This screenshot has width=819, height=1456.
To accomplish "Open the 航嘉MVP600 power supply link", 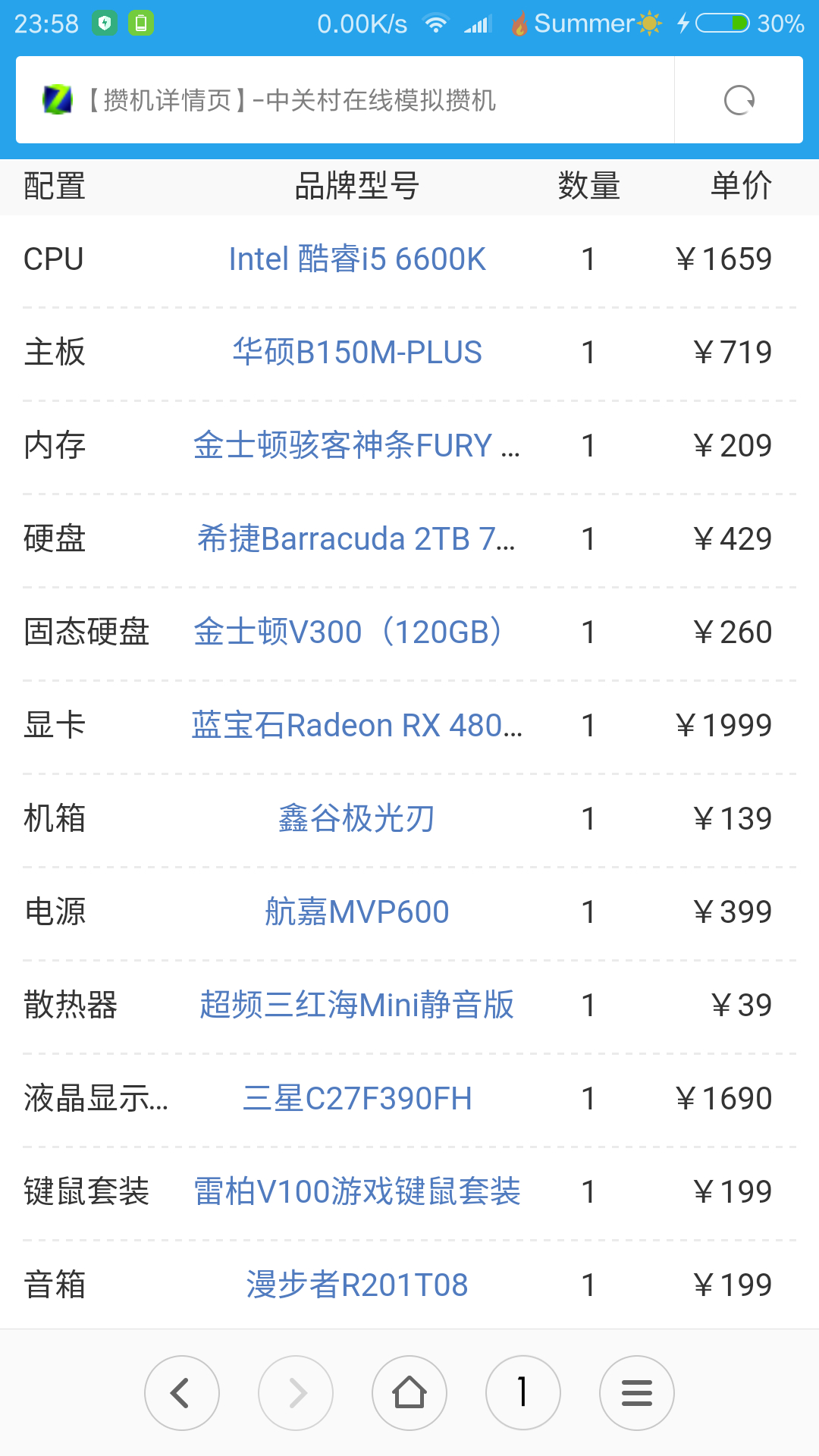I will pyautogui.click(x=357, y=912).
